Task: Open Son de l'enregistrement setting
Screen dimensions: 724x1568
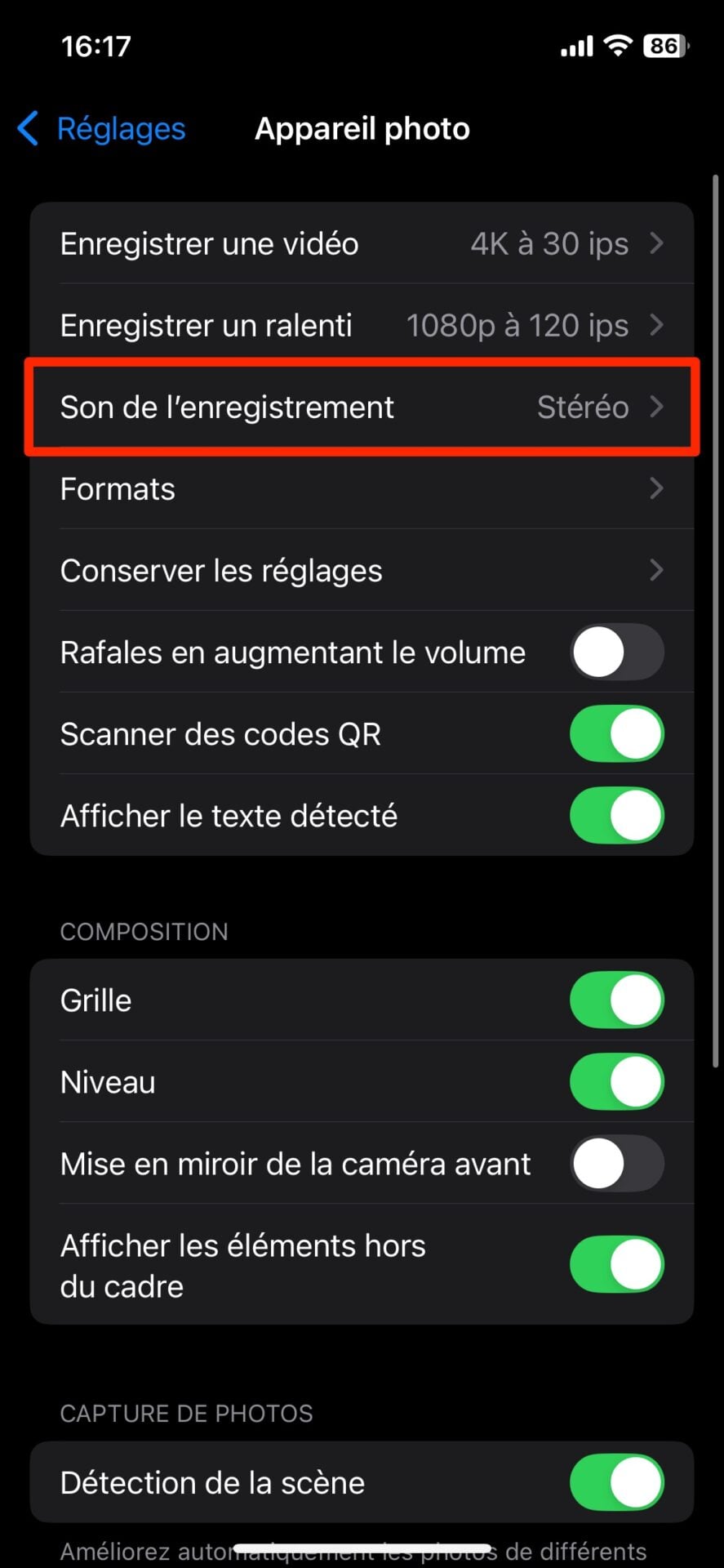Action: (362, 407)
